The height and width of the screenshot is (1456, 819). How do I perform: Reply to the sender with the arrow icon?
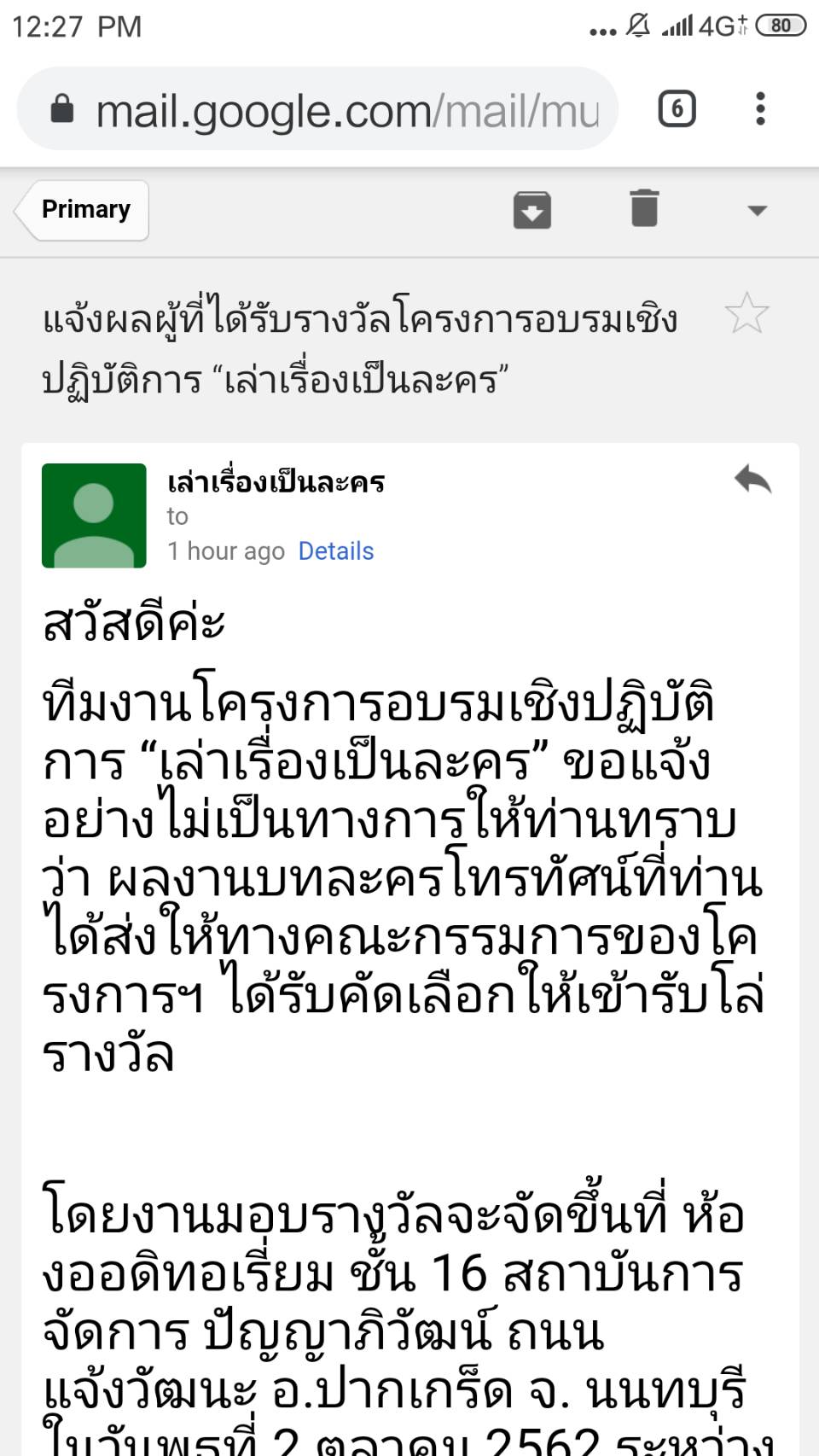click(x=753, y=480)
